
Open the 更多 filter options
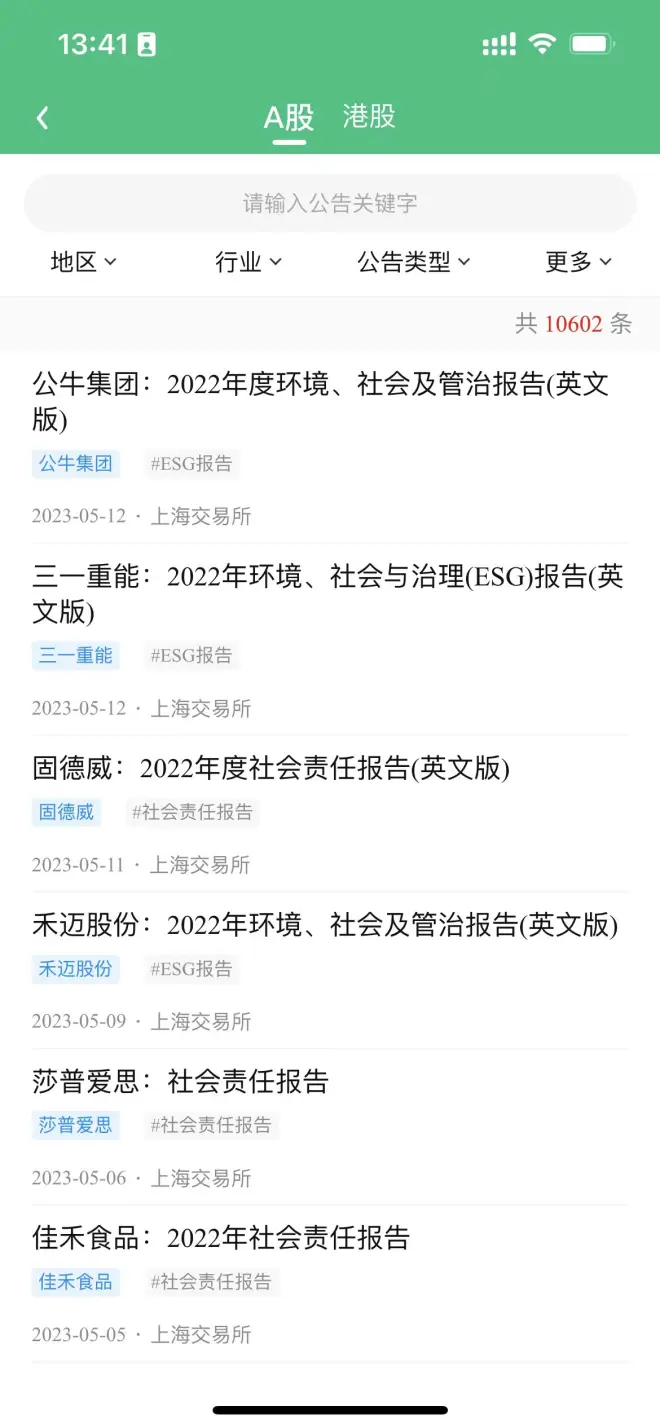(579, 262)
